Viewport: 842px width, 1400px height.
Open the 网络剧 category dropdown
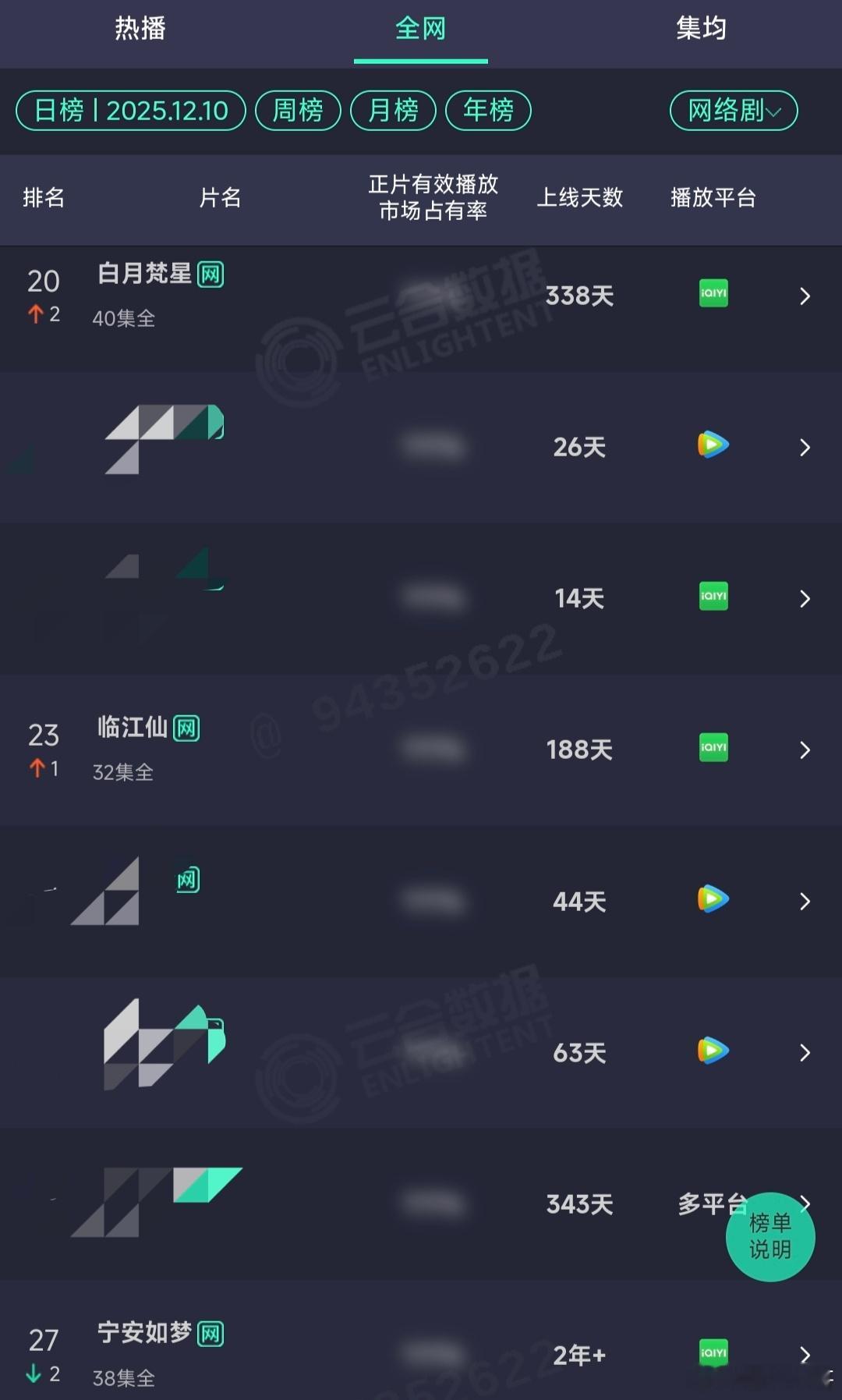tap(733, 111)
